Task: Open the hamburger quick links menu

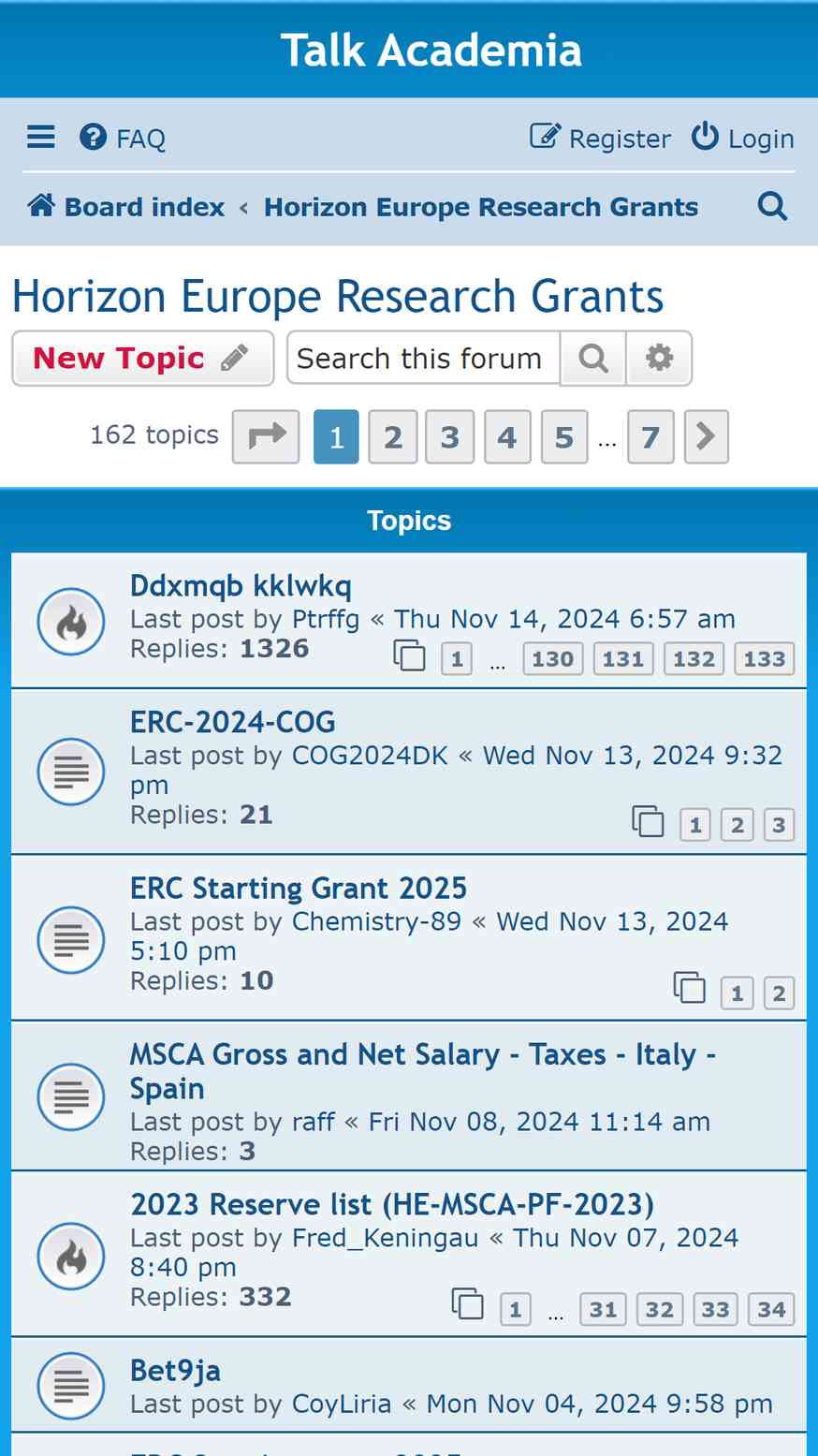Action: (40, 138)
